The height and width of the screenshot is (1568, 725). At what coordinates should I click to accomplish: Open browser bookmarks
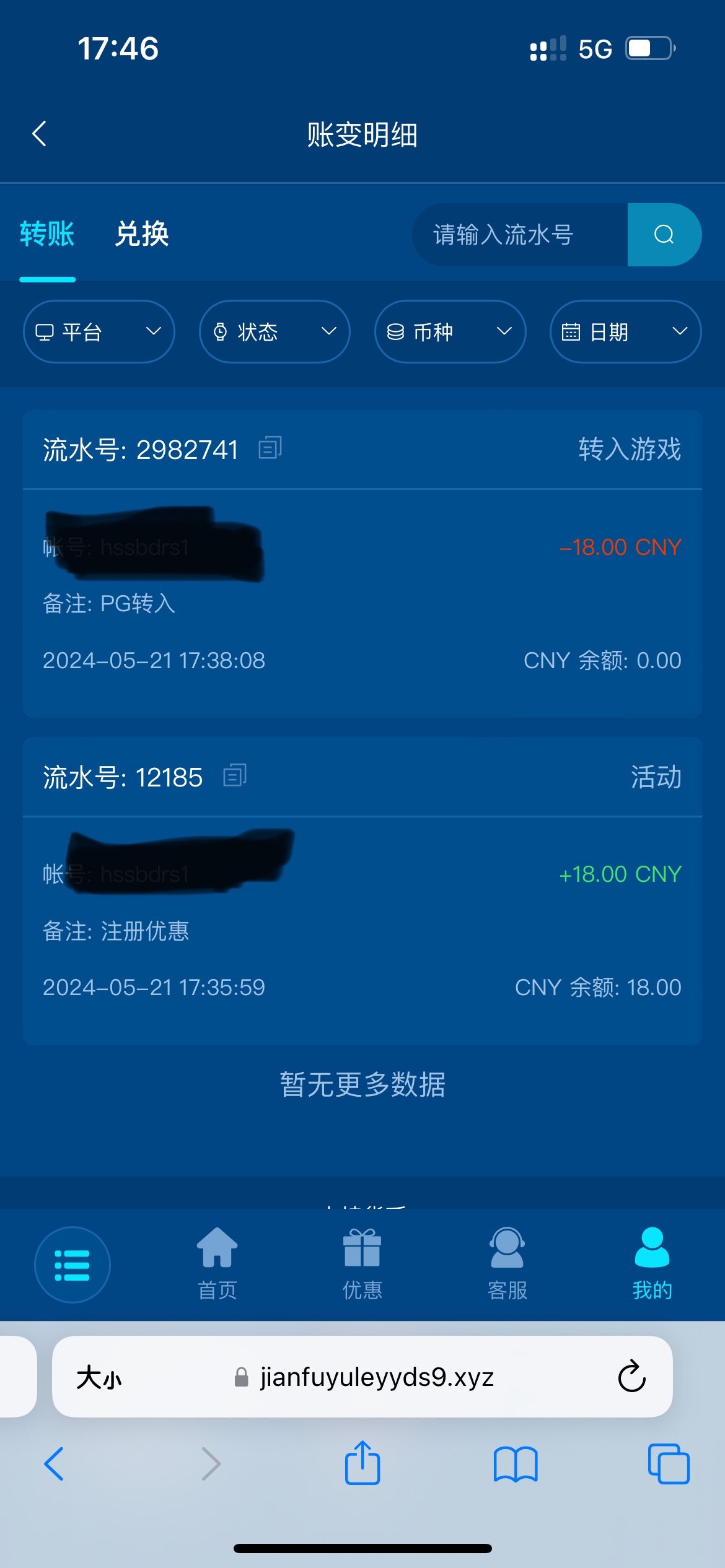(x=516, y=1464)
